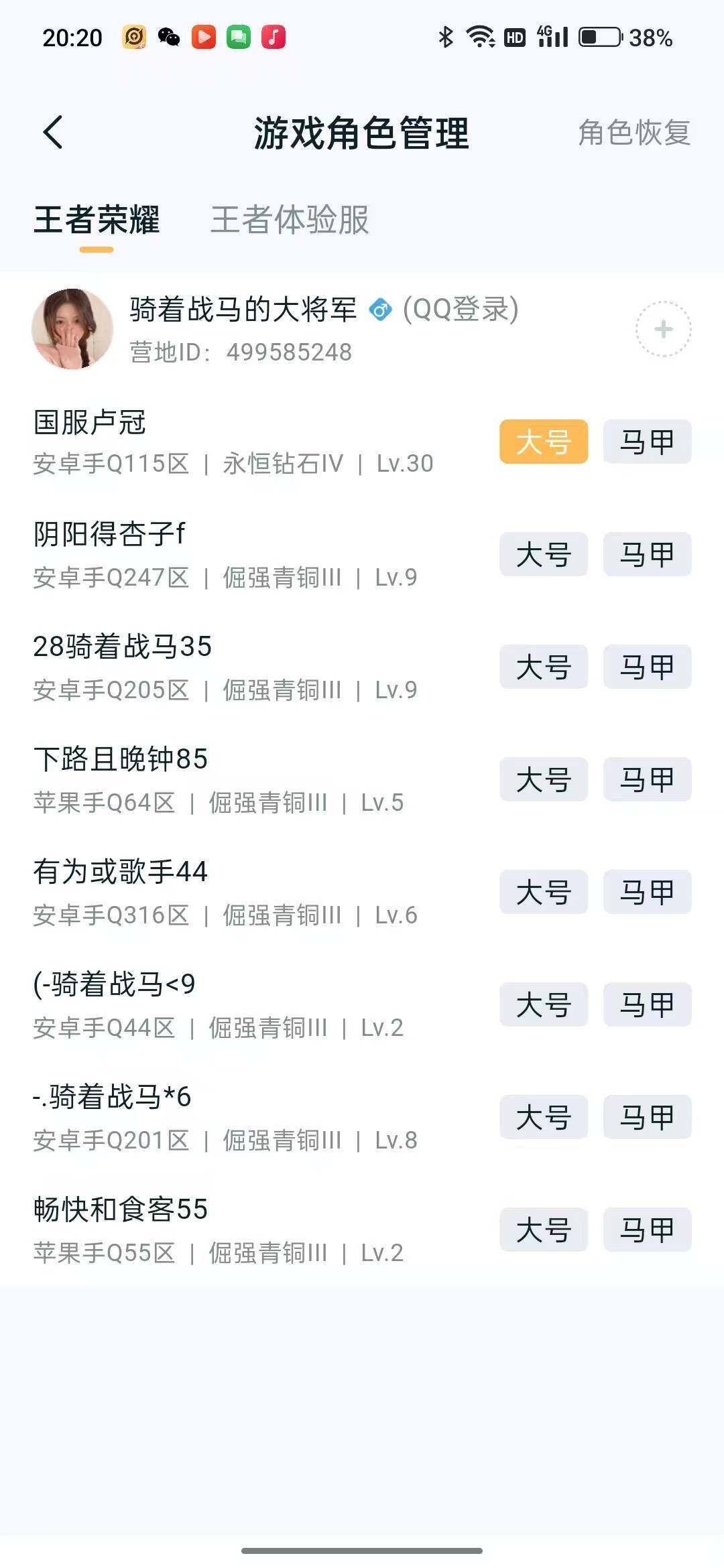This screenshot has height=1568, width=724.
Task: Tap the 营地ID number 499585248
Action: 290,351
